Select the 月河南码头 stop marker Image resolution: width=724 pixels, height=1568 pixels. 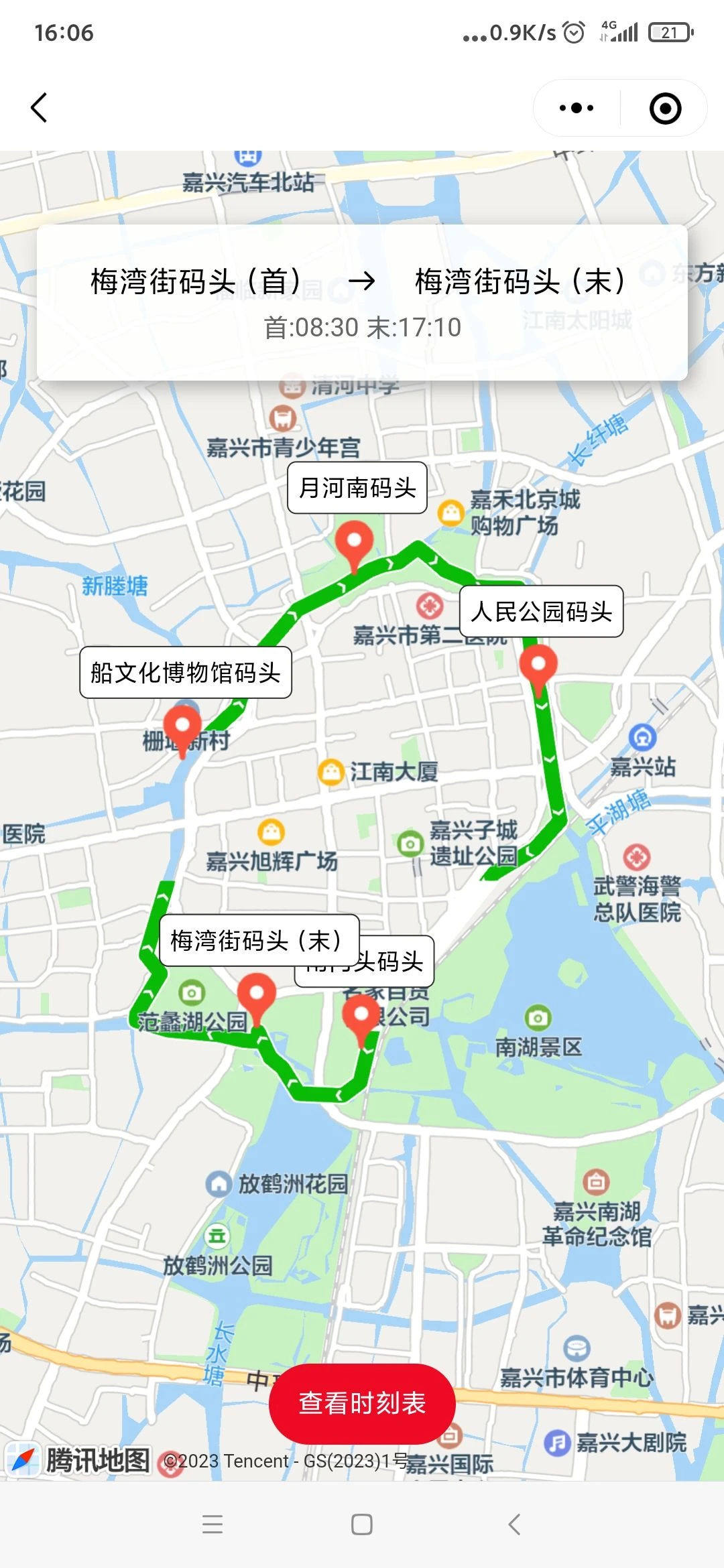[354, 543]
